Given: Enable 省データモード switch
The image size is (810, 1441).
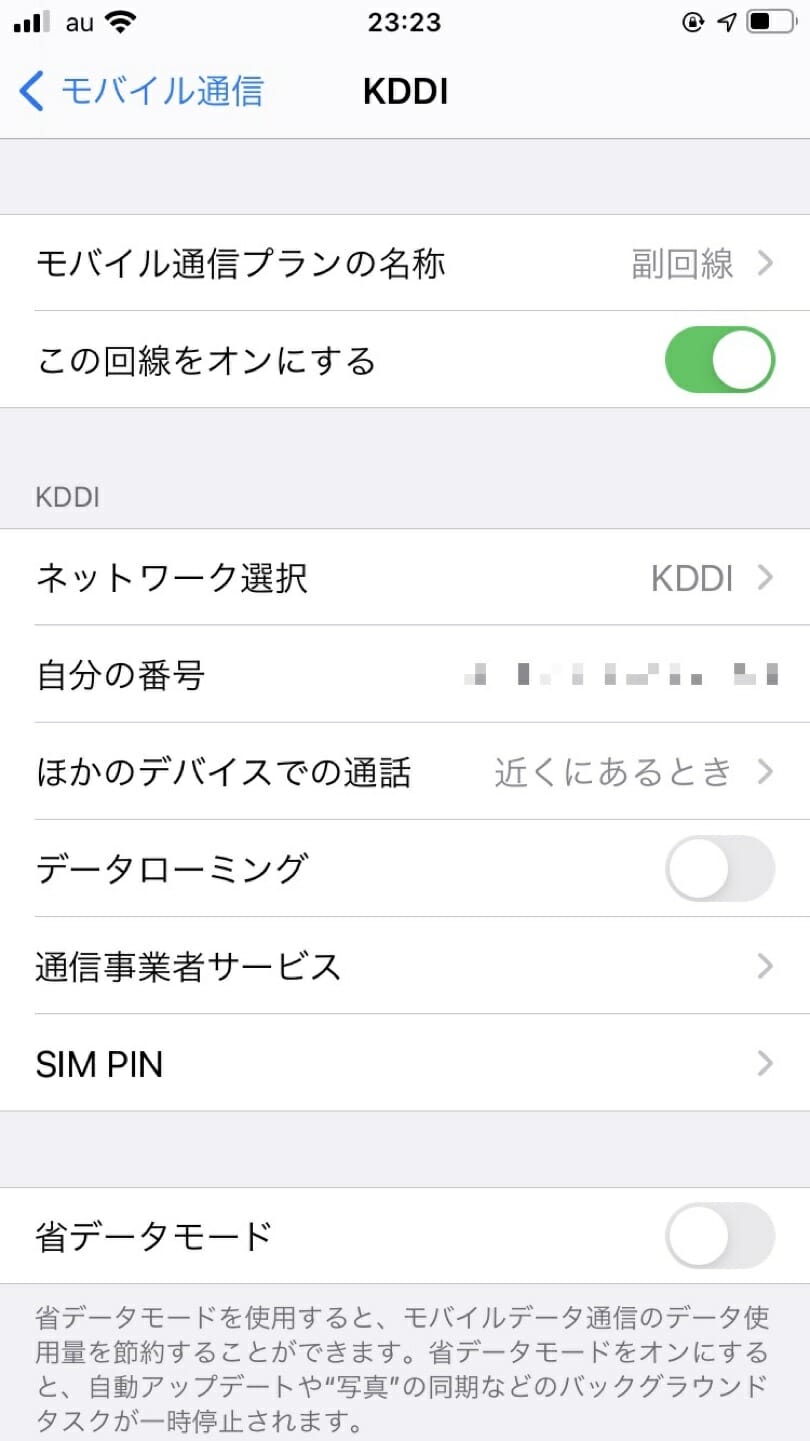Looking at the screenshot, I should (x=719, y=1236).
